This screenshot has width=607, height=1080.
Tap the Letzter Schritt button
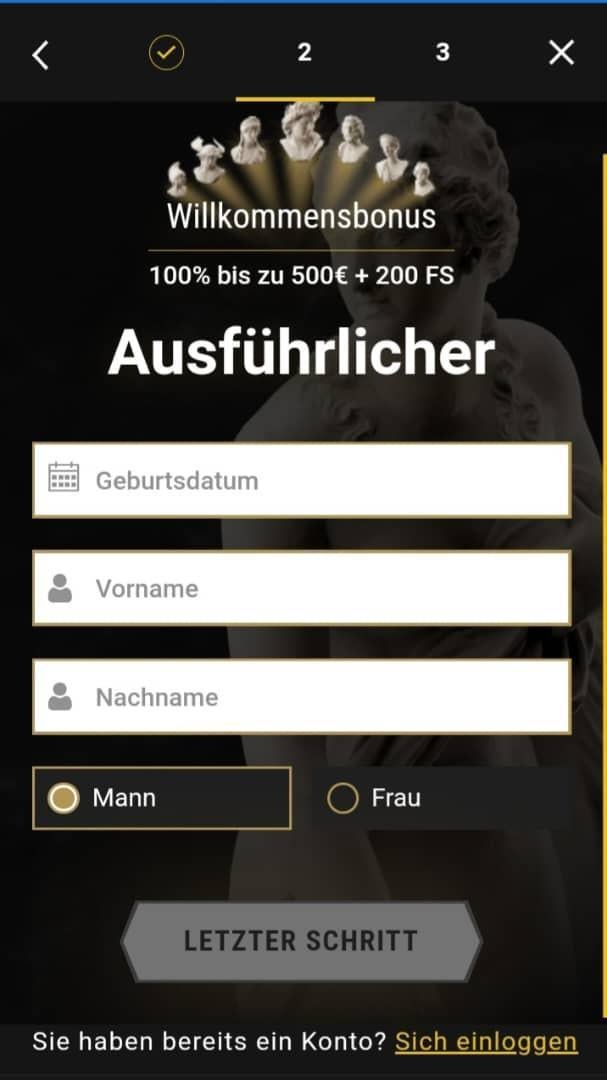[x=301, y=941]
